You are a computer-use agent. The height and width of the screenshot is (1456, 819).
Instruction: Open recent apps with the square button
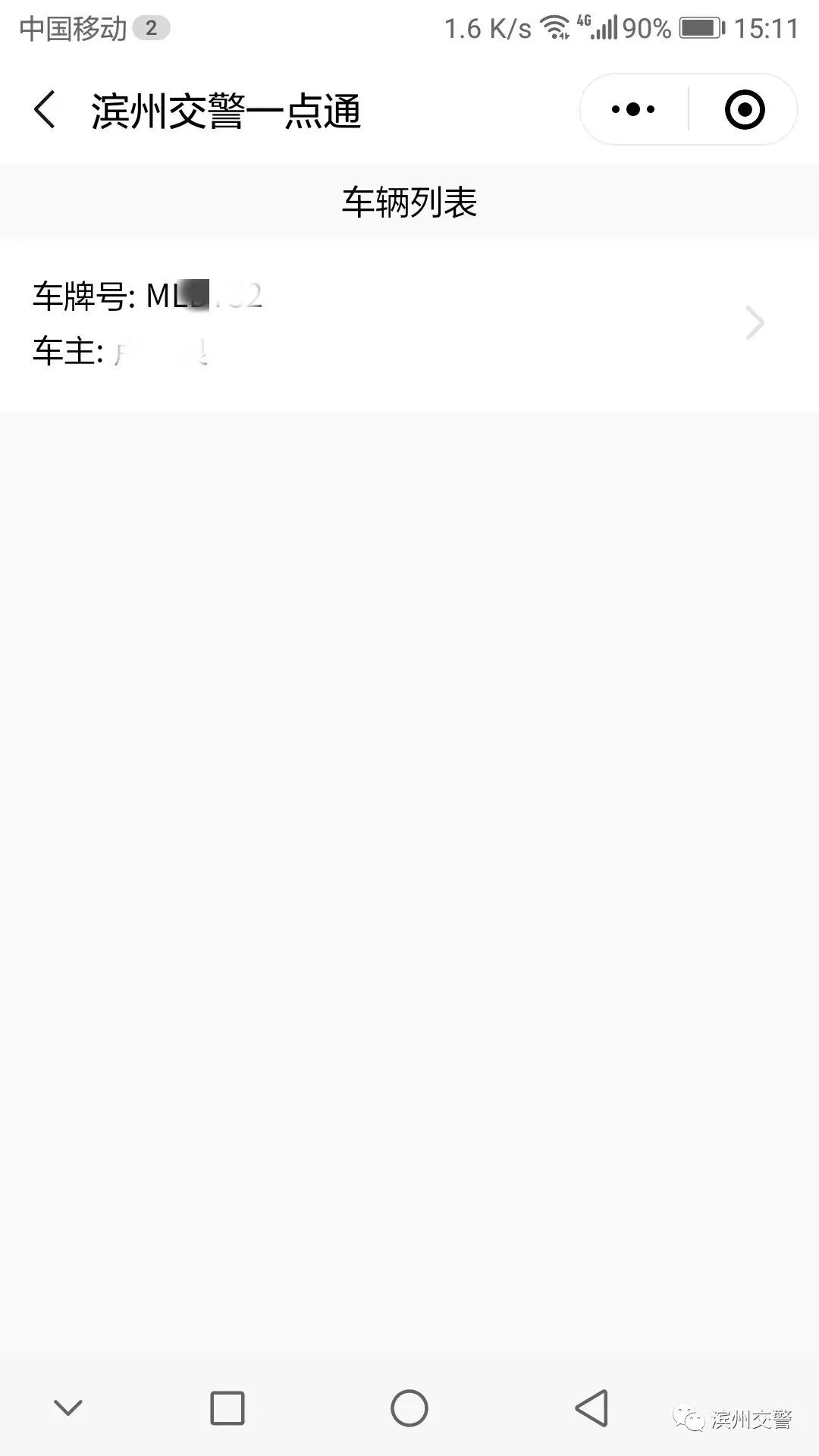coord(227,1408)
